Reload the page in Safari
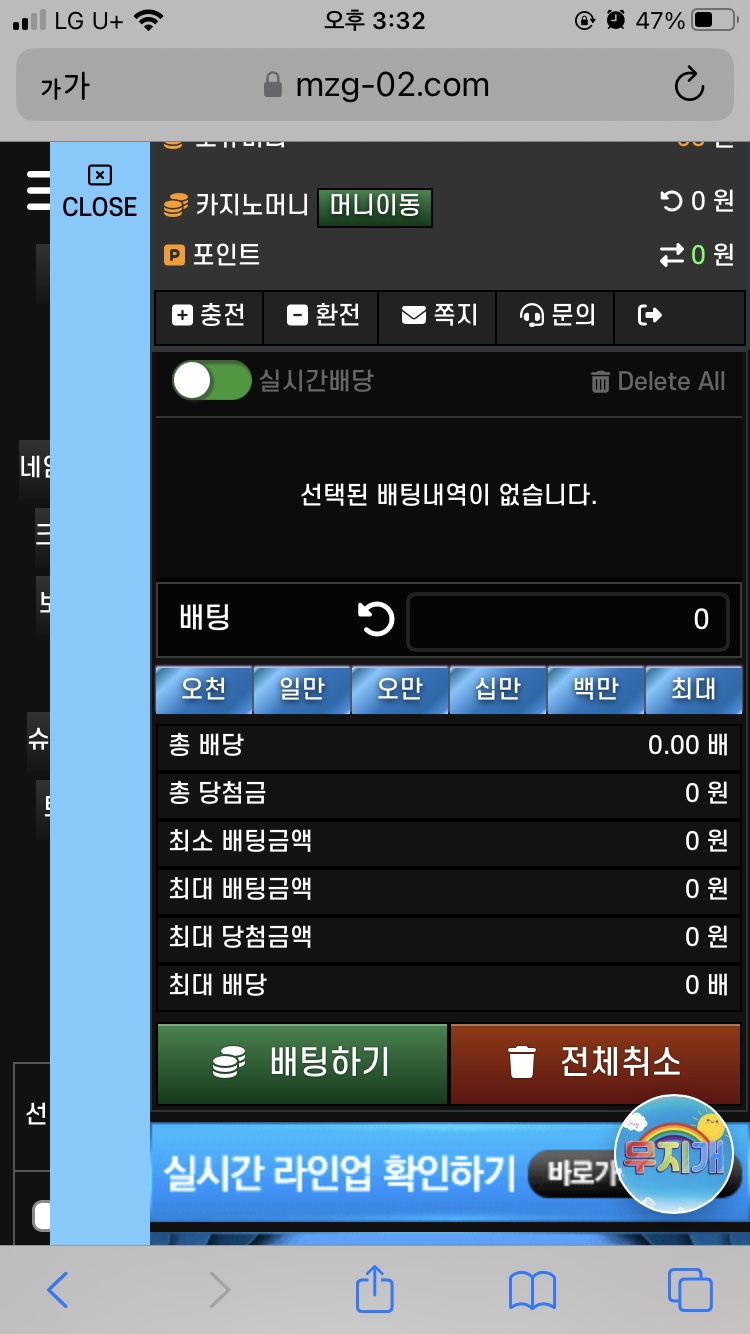Screen dimensions: 750x1334 click(689, 86)
